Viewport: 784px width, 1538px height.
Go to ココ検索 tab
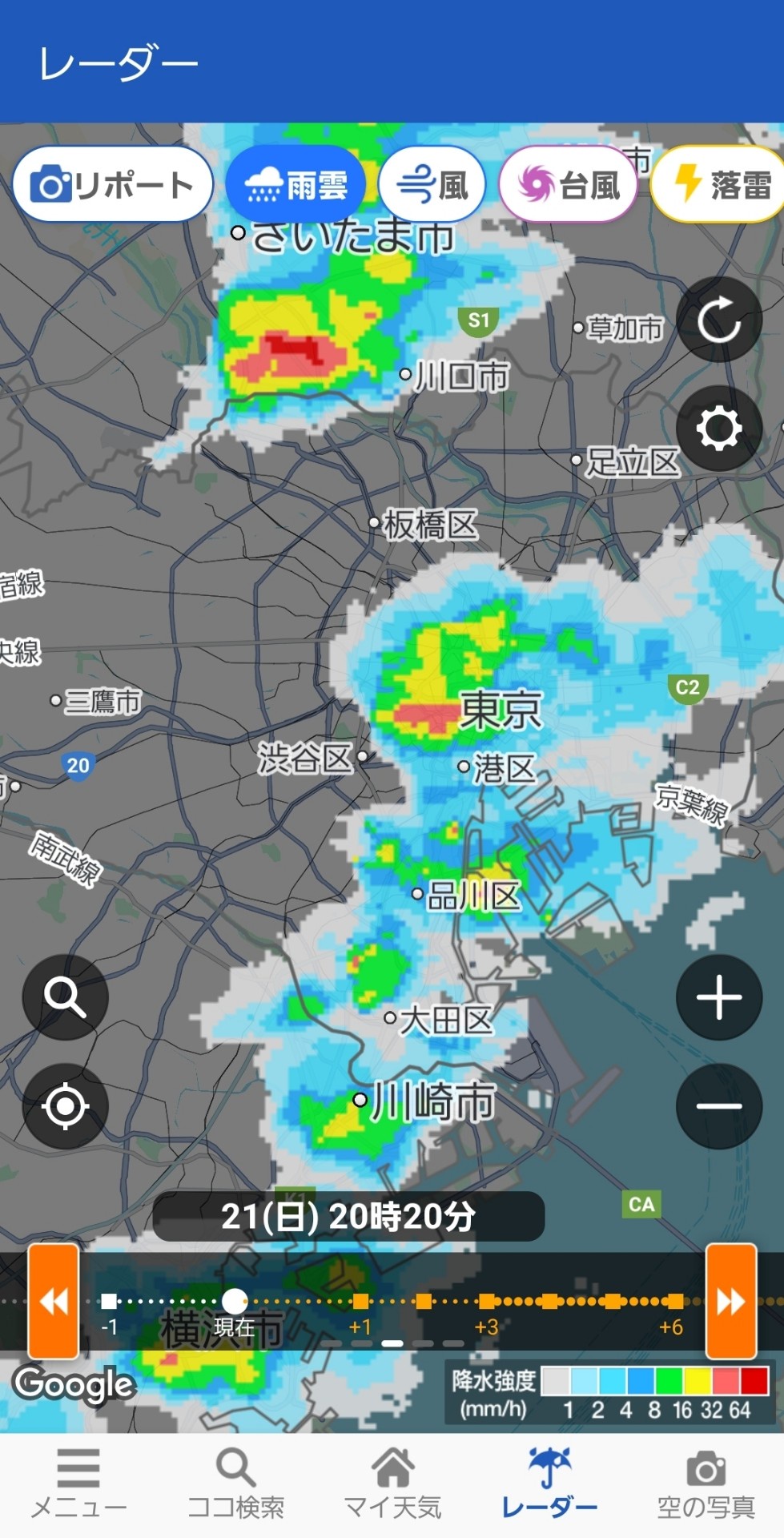pyautogui.click(x=235, y=1484)
